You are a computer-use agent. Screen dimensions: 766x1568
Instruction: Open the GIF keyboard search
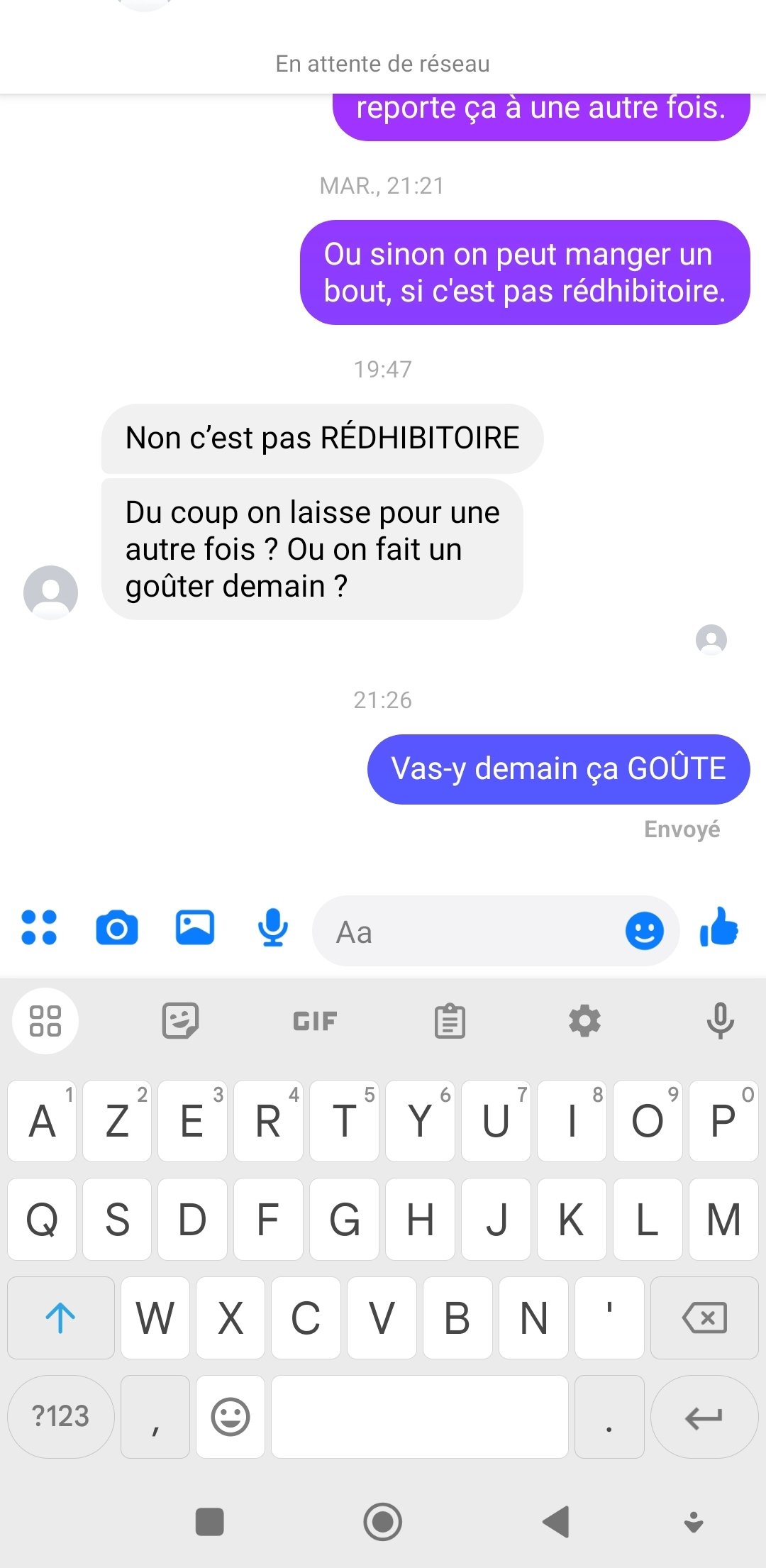pos(315,1021)
